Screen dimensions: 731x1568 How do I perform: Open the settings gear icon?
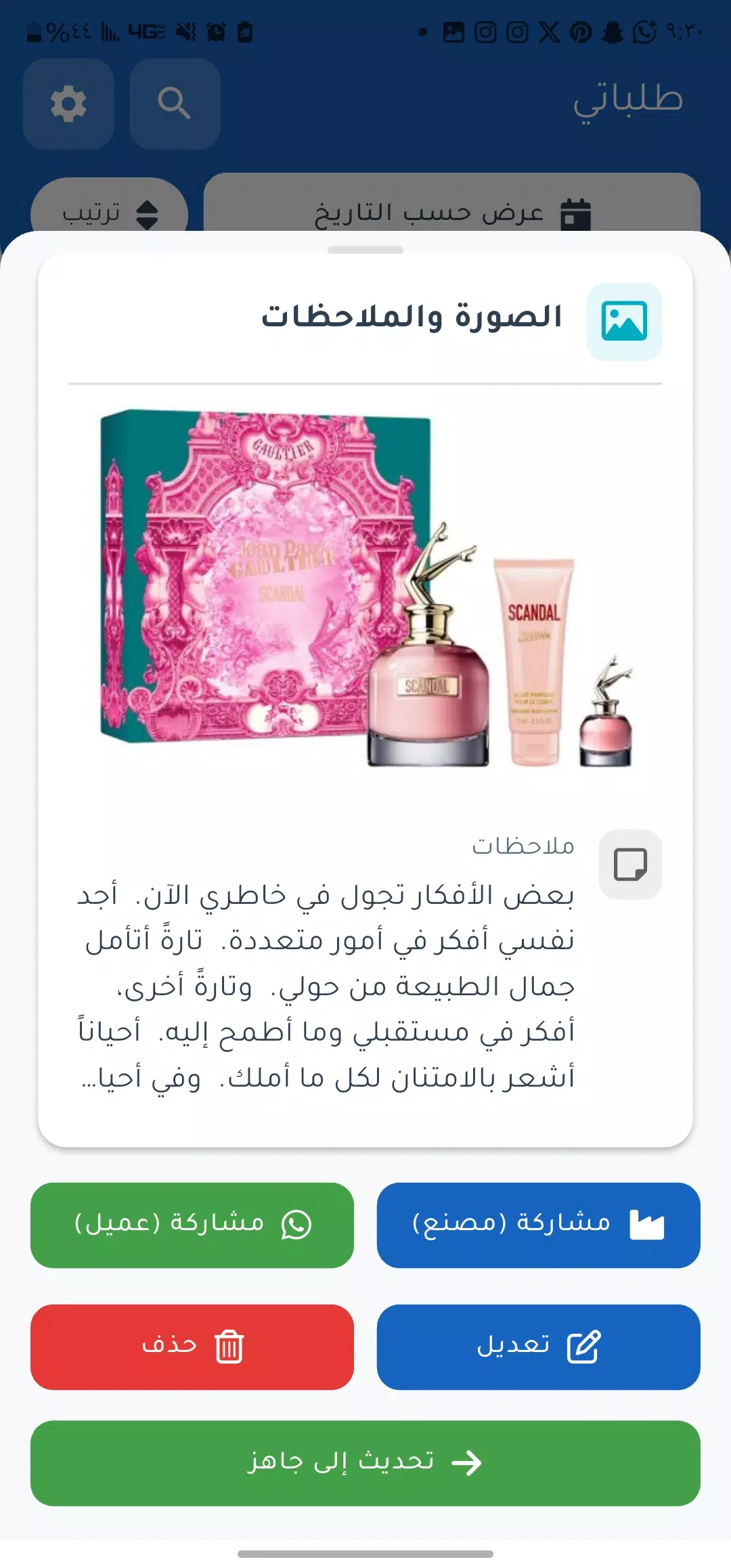click(x=68, y=104)
